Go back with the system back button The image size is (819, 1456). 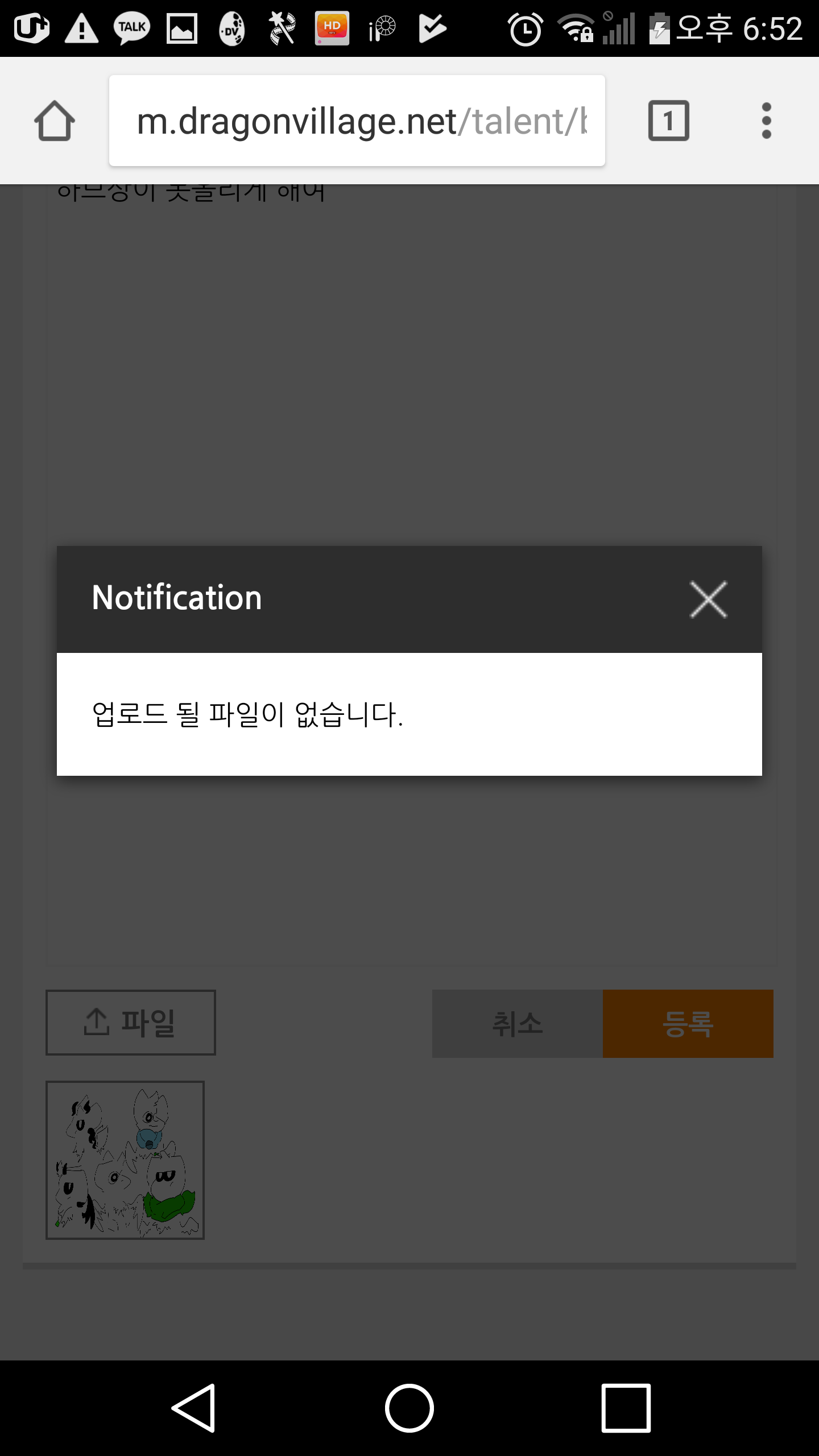pyautogui.click(x=193, y=1408)
